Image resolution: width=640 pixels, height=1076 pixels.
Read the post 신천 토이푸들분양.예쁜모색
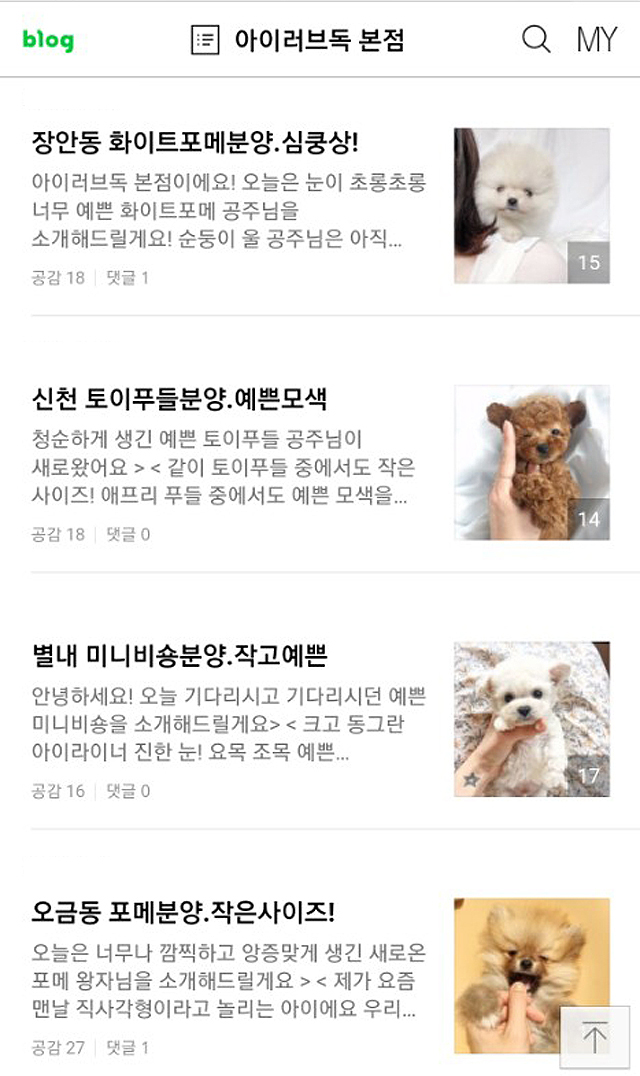coord(180,399)
